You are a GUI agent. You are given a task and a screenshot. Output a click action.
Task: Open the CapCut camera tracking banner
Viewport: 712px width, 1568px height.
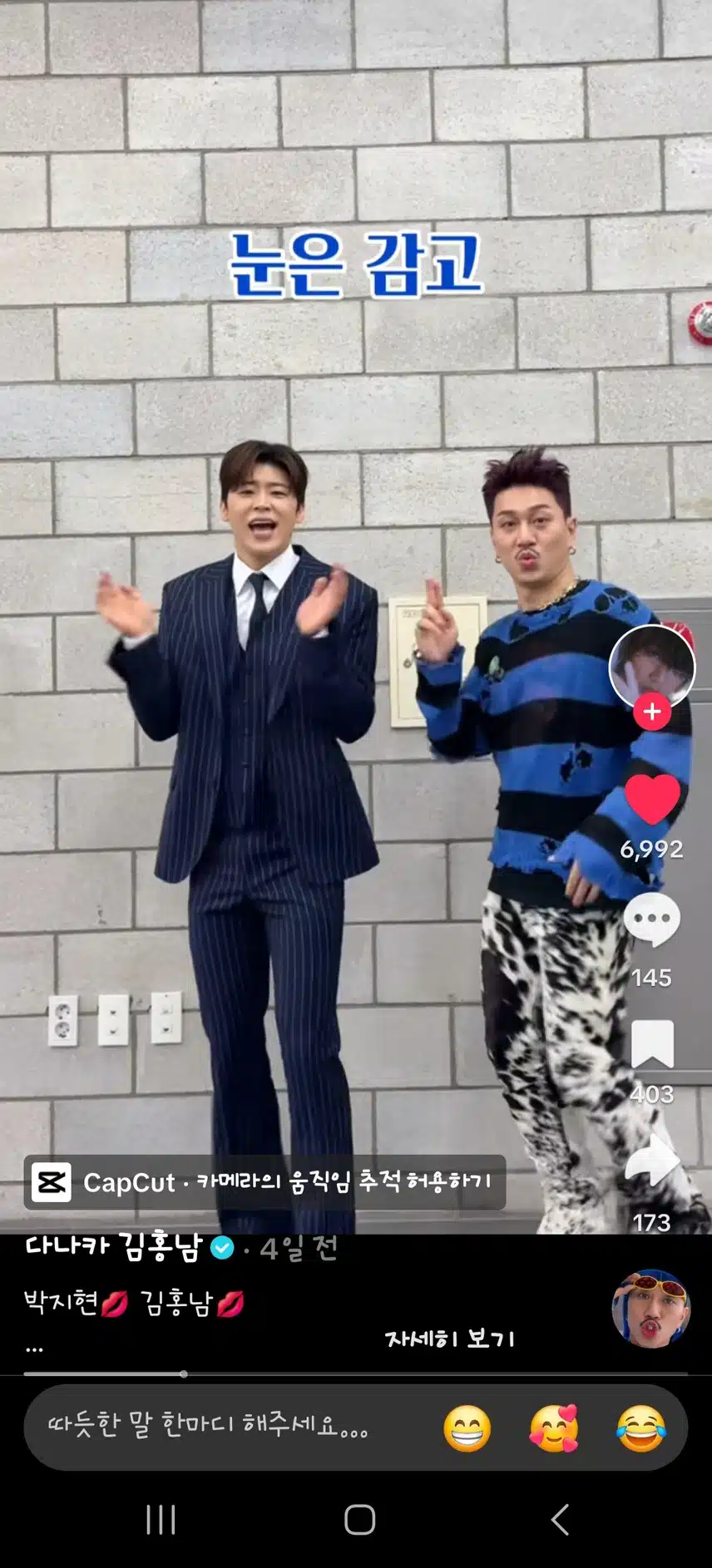(265, 1181)
